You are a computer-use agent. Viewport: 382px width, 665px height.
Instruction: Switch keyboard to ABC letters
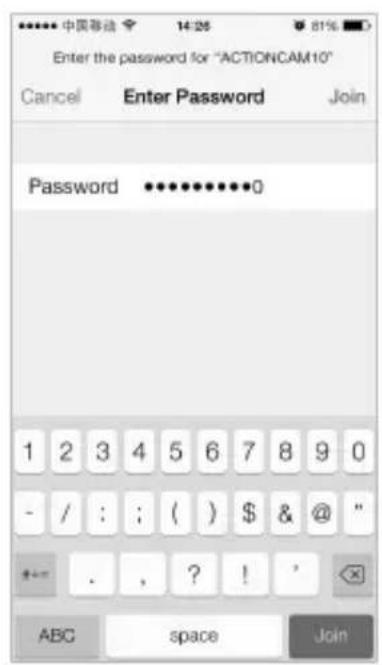(57, 636)
